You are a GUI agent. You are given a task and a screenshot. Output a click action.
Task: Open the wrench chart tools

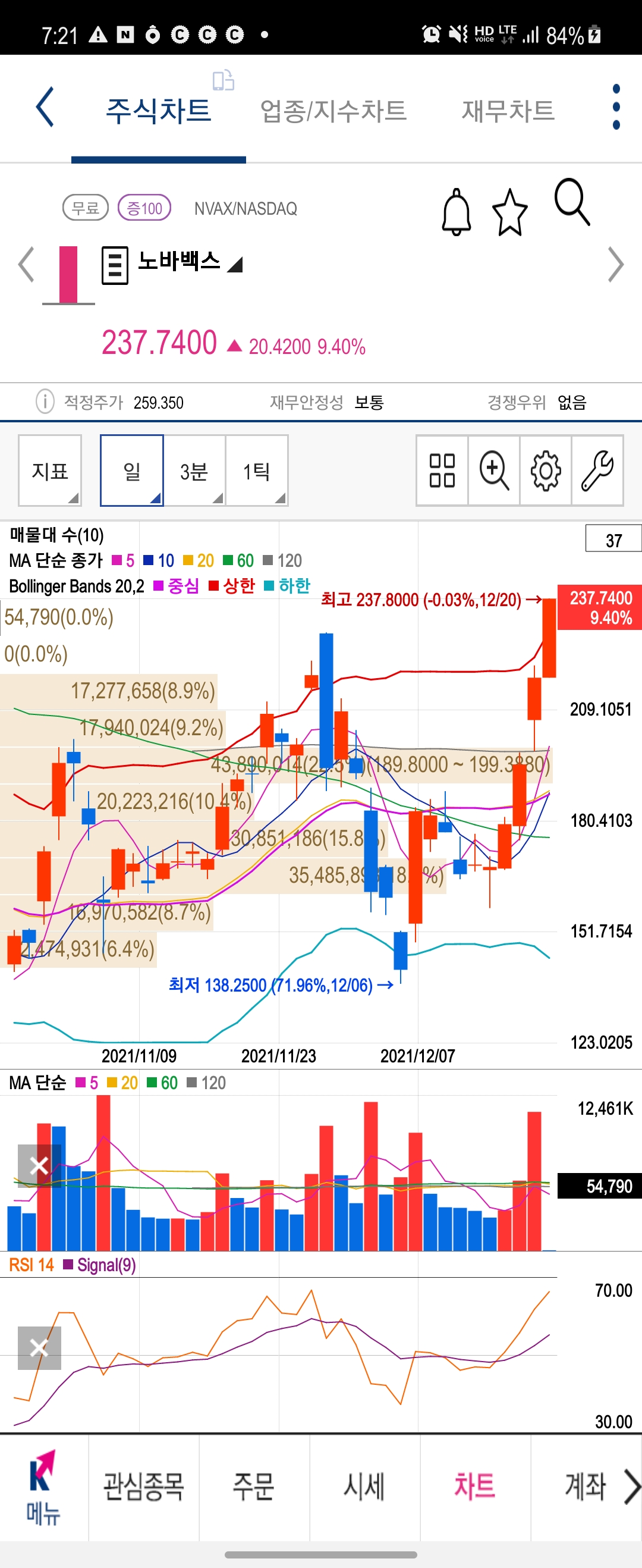click(597, 471)
